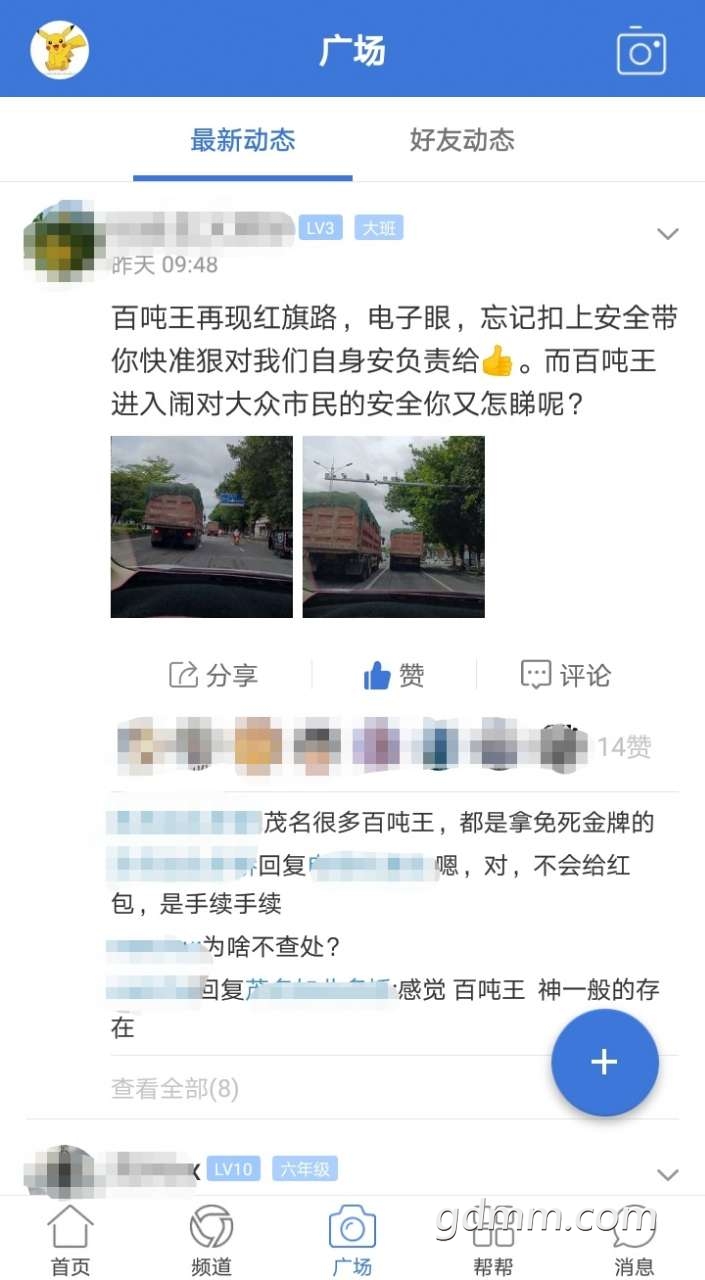Select the 广场 bottom tab
This screenshot has width=705, height=1280.
pos(352,1240)
